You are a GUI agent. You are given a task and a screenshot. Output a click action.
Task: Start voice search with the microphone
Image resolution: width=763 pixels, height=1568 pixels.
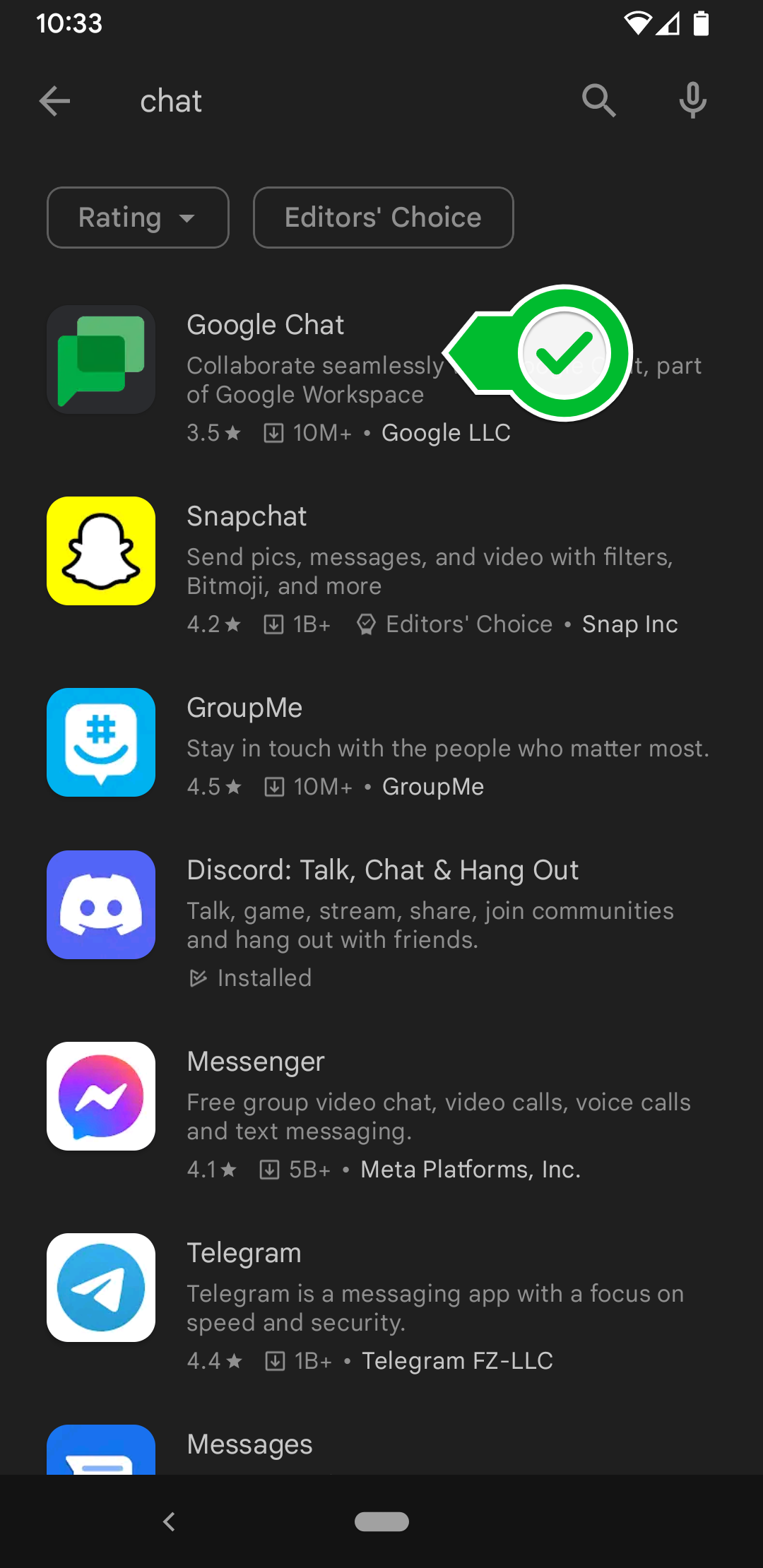tap(692, 101)
